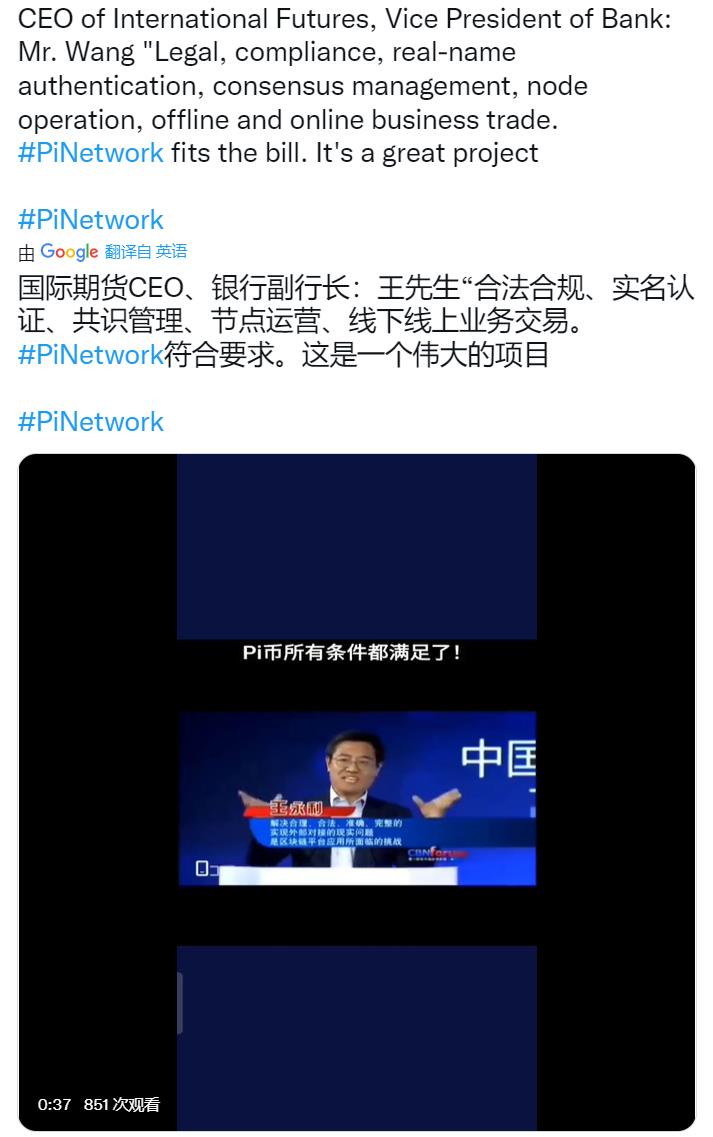Open standalone #PiNetwork hashtag just above the video
This screenshot has width=713, height=1137.
pos(91,421)
